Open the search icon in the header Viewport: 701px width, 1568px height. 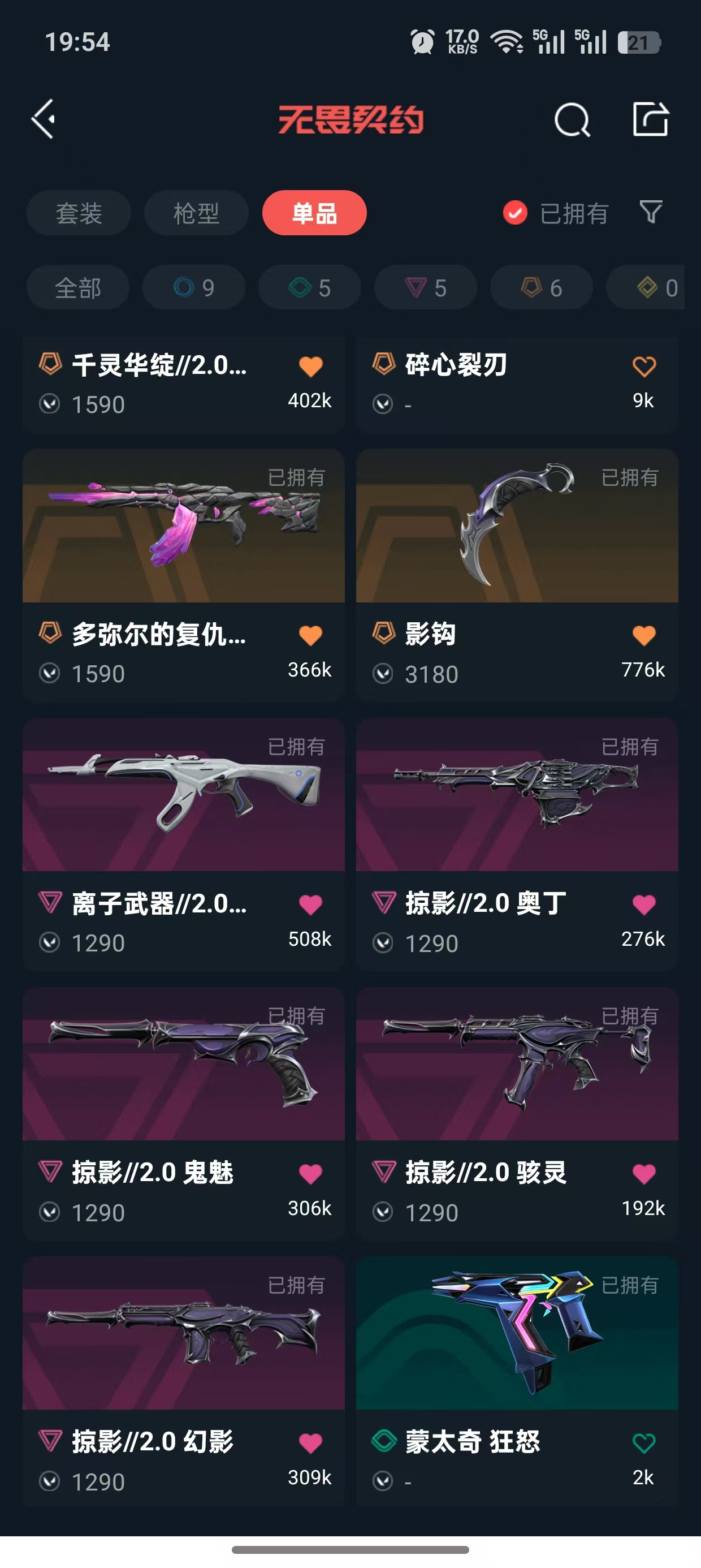pos(572,119)
